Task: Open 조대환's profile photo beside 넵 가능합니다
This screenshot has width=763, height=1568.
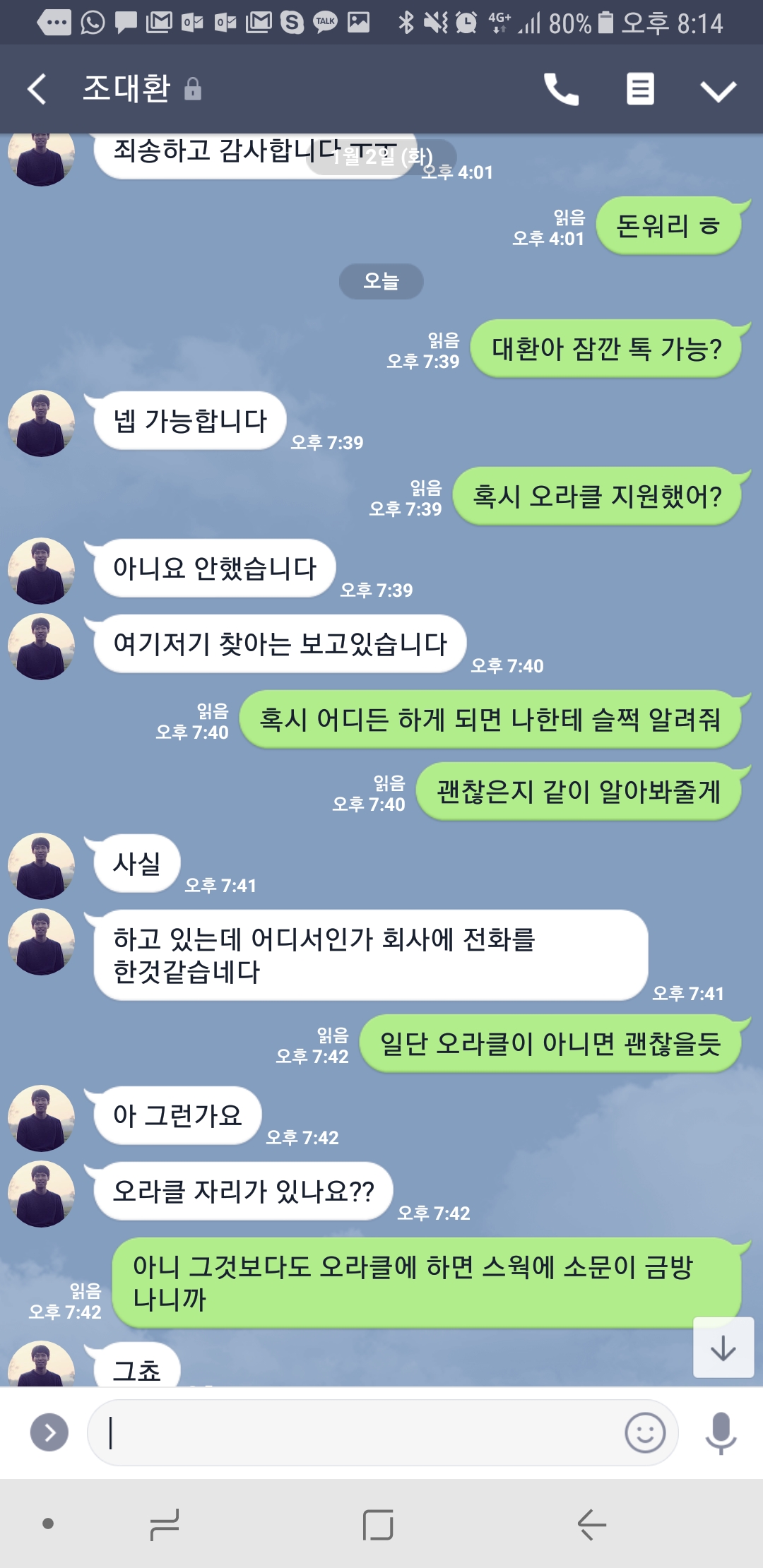Action: (41, 423)
